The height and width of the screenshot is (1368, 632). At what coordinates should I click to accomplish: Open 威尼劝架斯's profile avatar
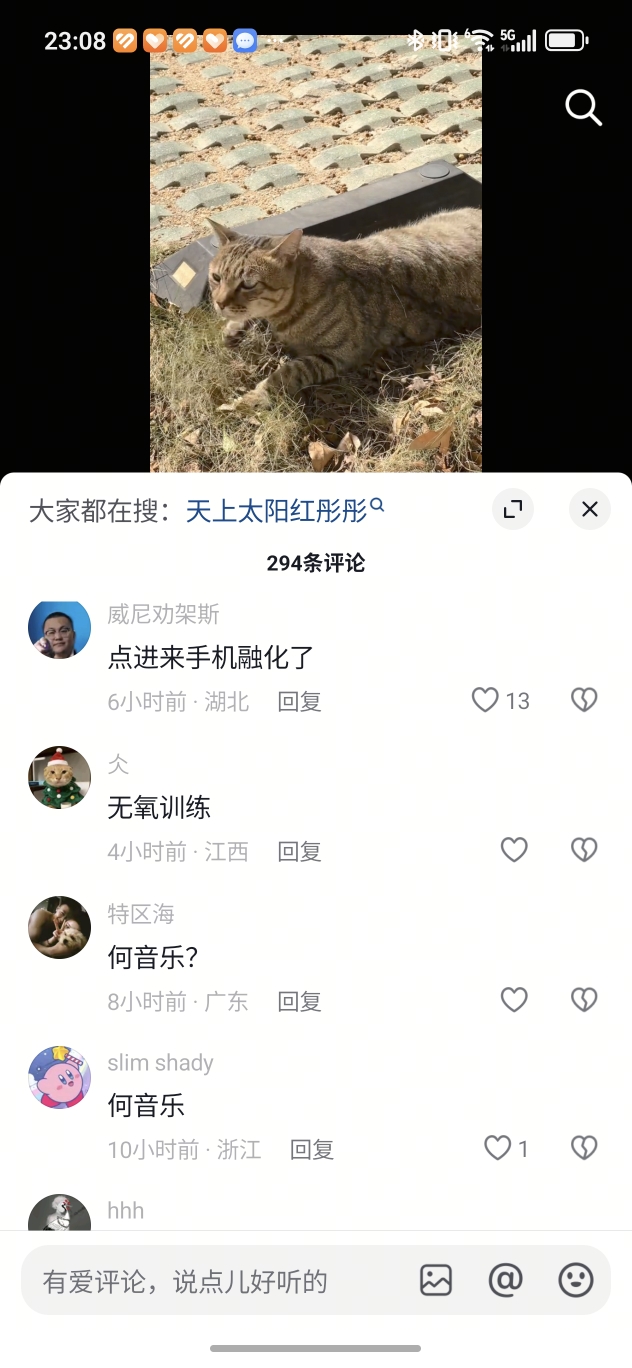[59, 629]
